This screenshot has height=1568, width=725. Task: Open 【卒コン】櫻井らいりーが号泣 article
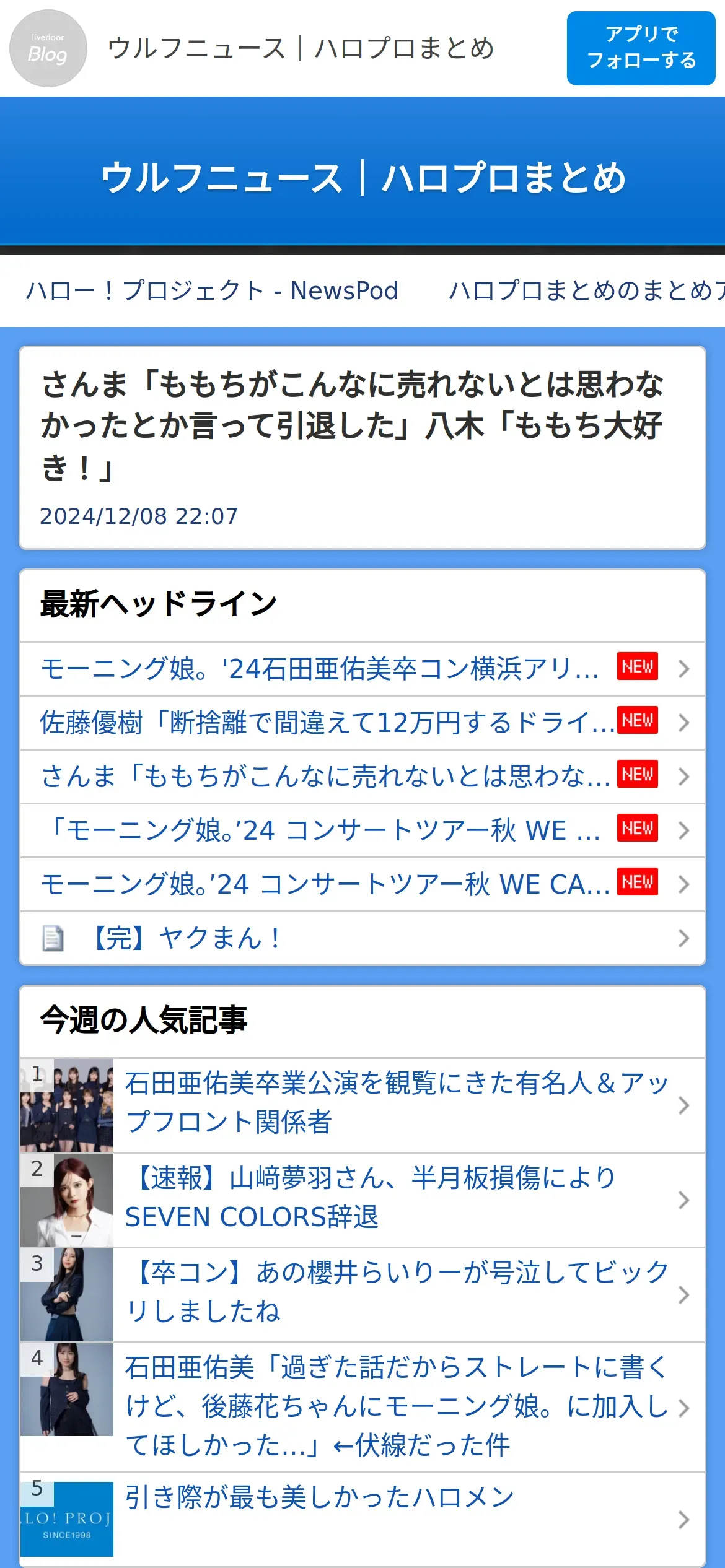tap(362, 1295)
